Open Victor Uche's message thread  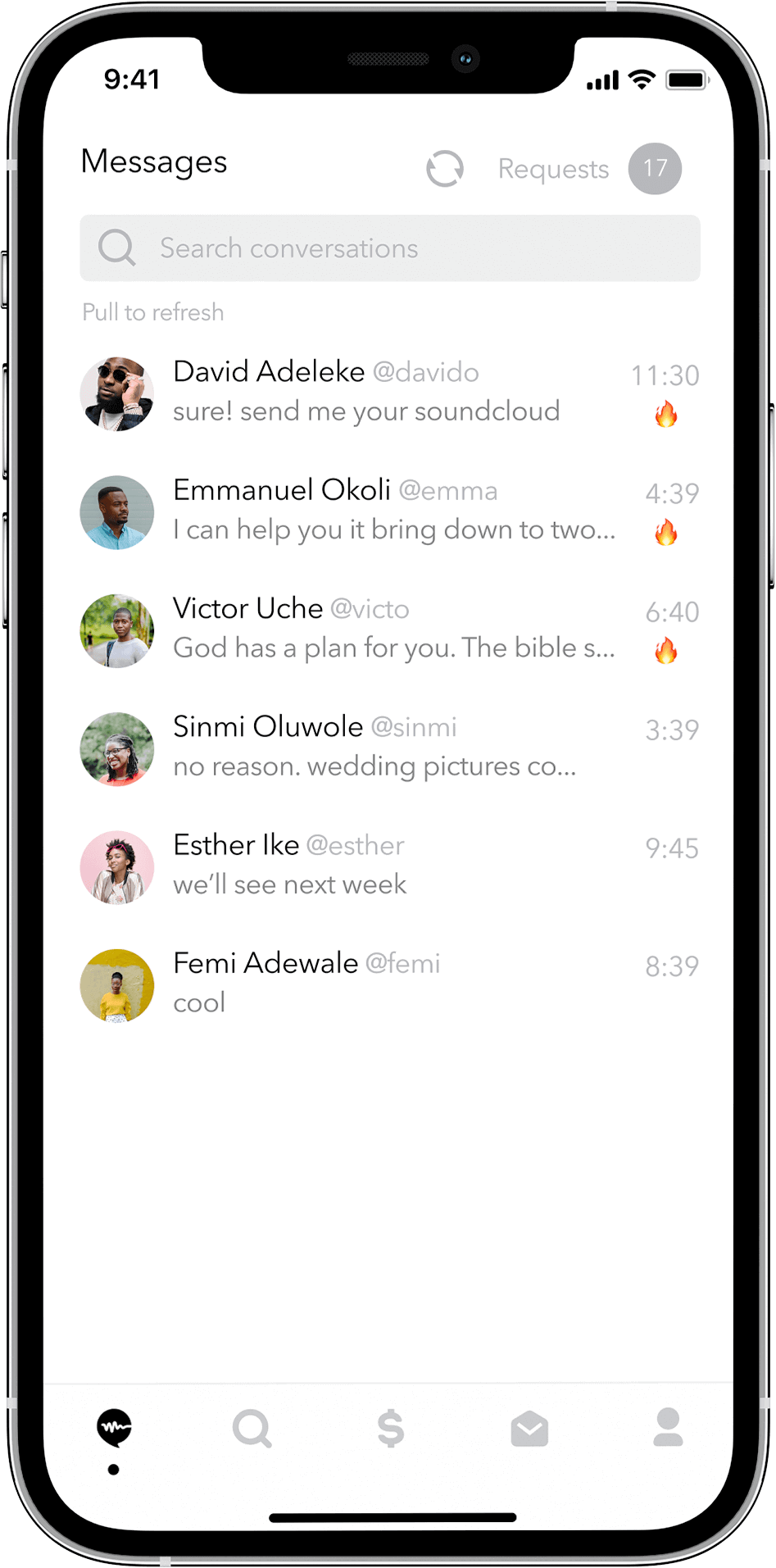390,630
